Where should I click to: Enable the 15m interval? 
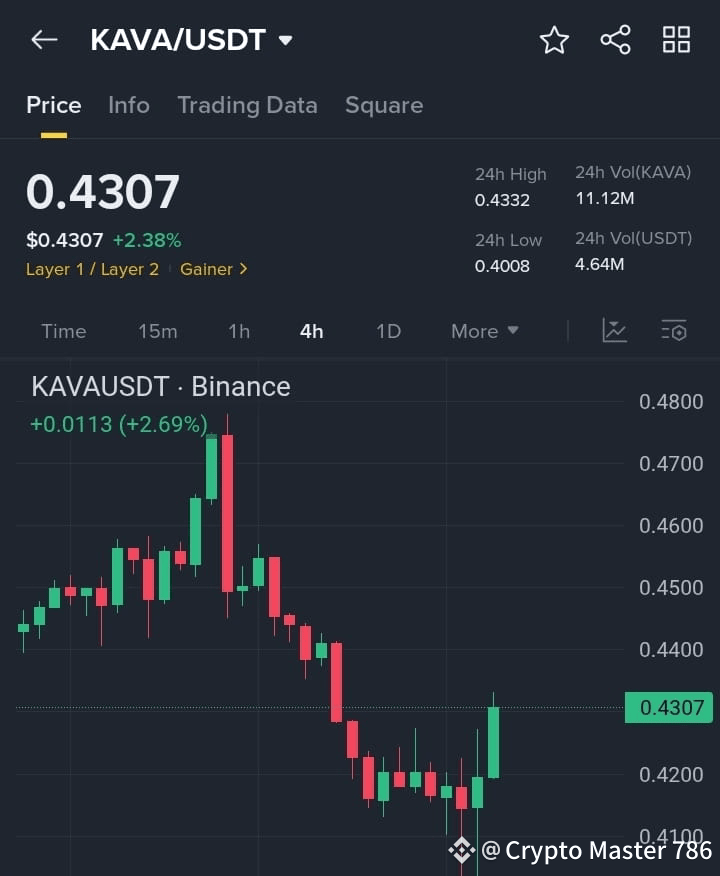pyautogui.click(x=158, y=331)
